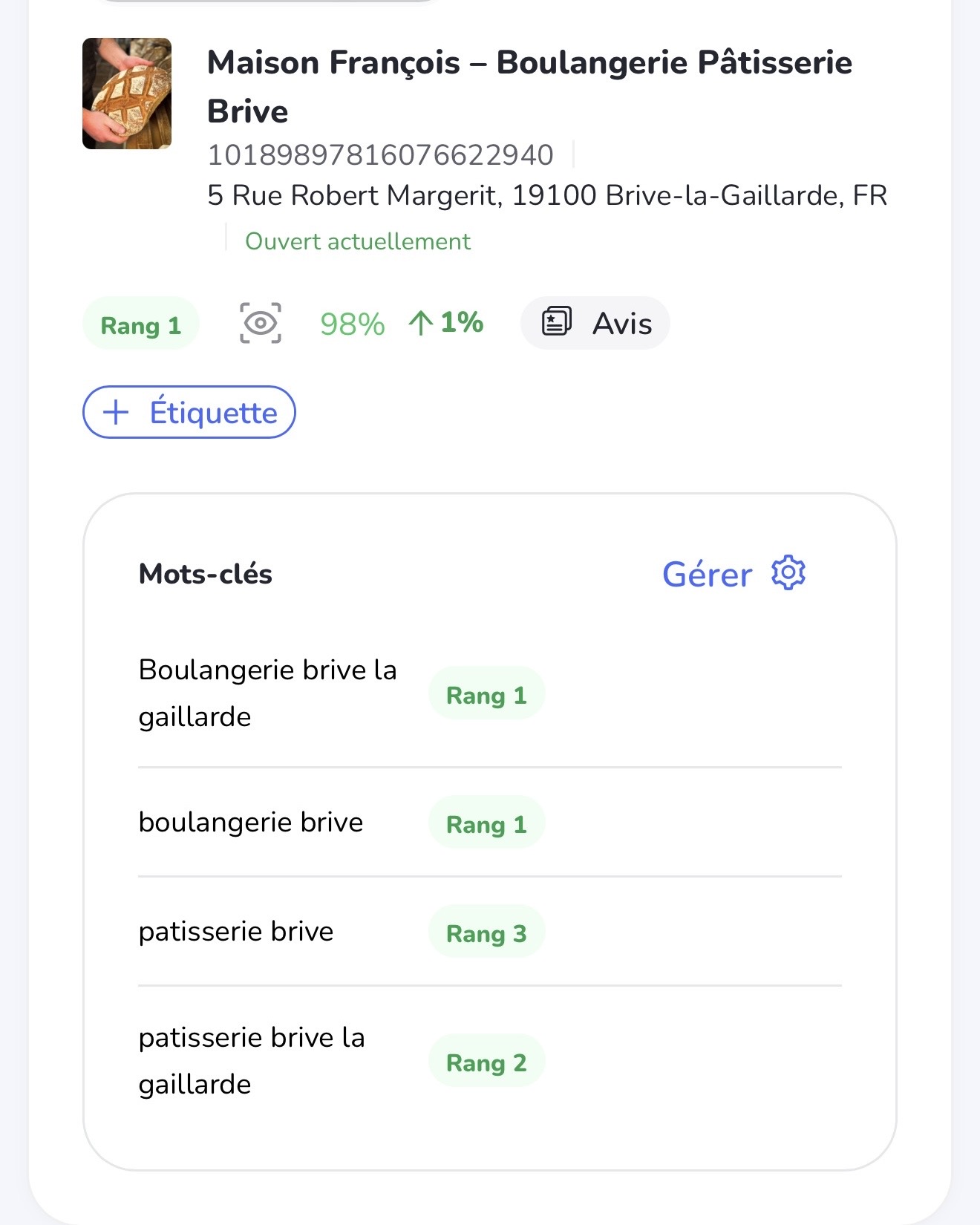This screenshot has height=1225, width=980.
Task: Select the business ID 10189897816076622940
Action: 379,154
